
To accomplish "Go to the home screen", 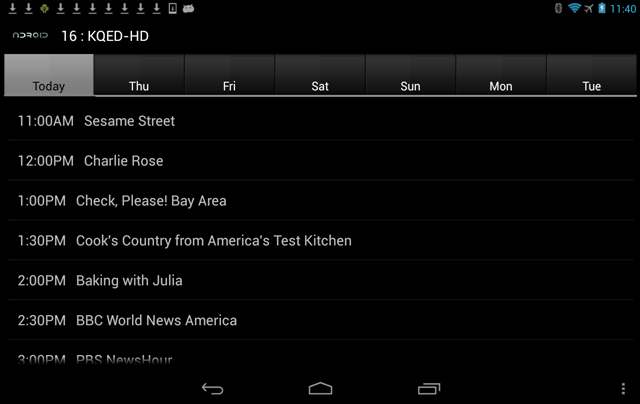I will pyautogui.click(x=320, y=388).
